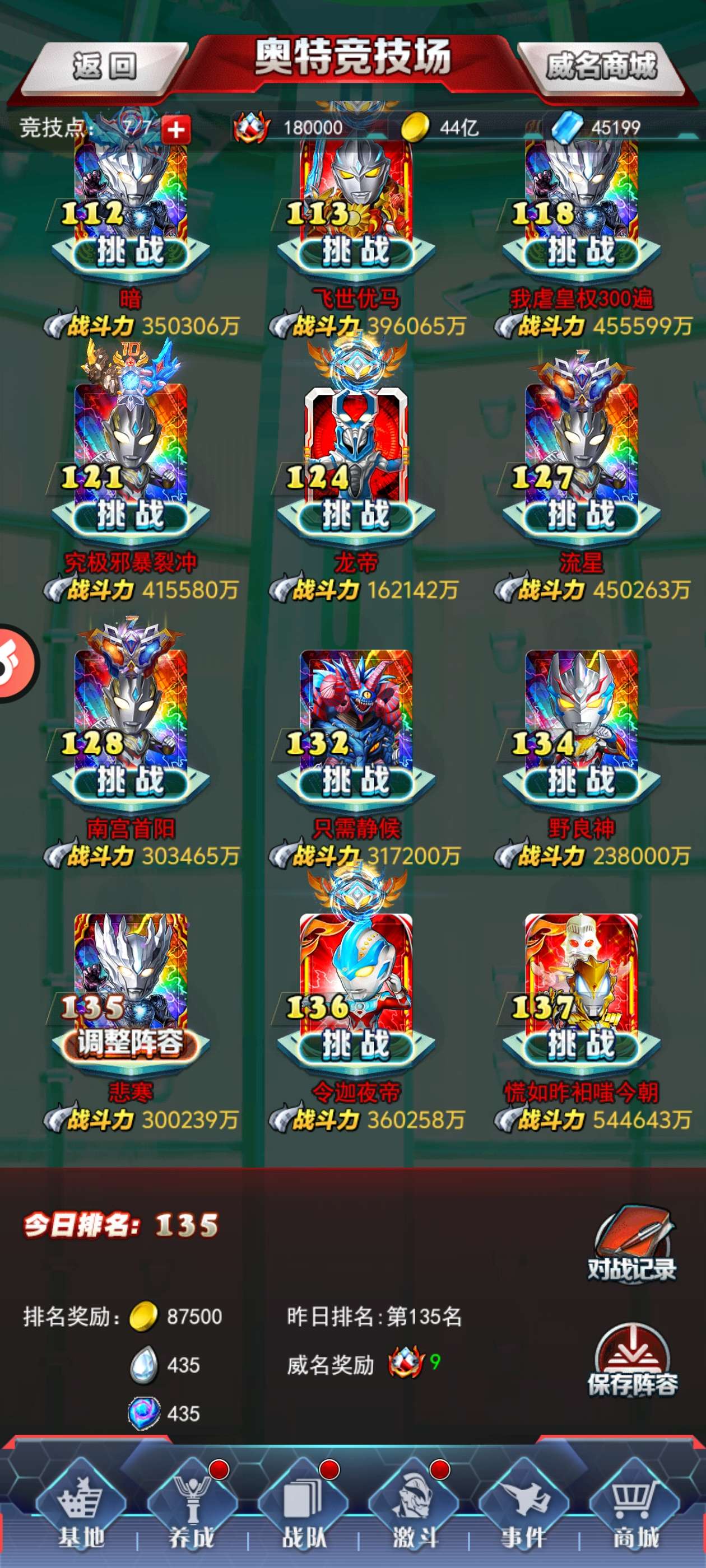
Task: Challenge rank 136 player 令迦夜帝
Action: click(356, 1044)
